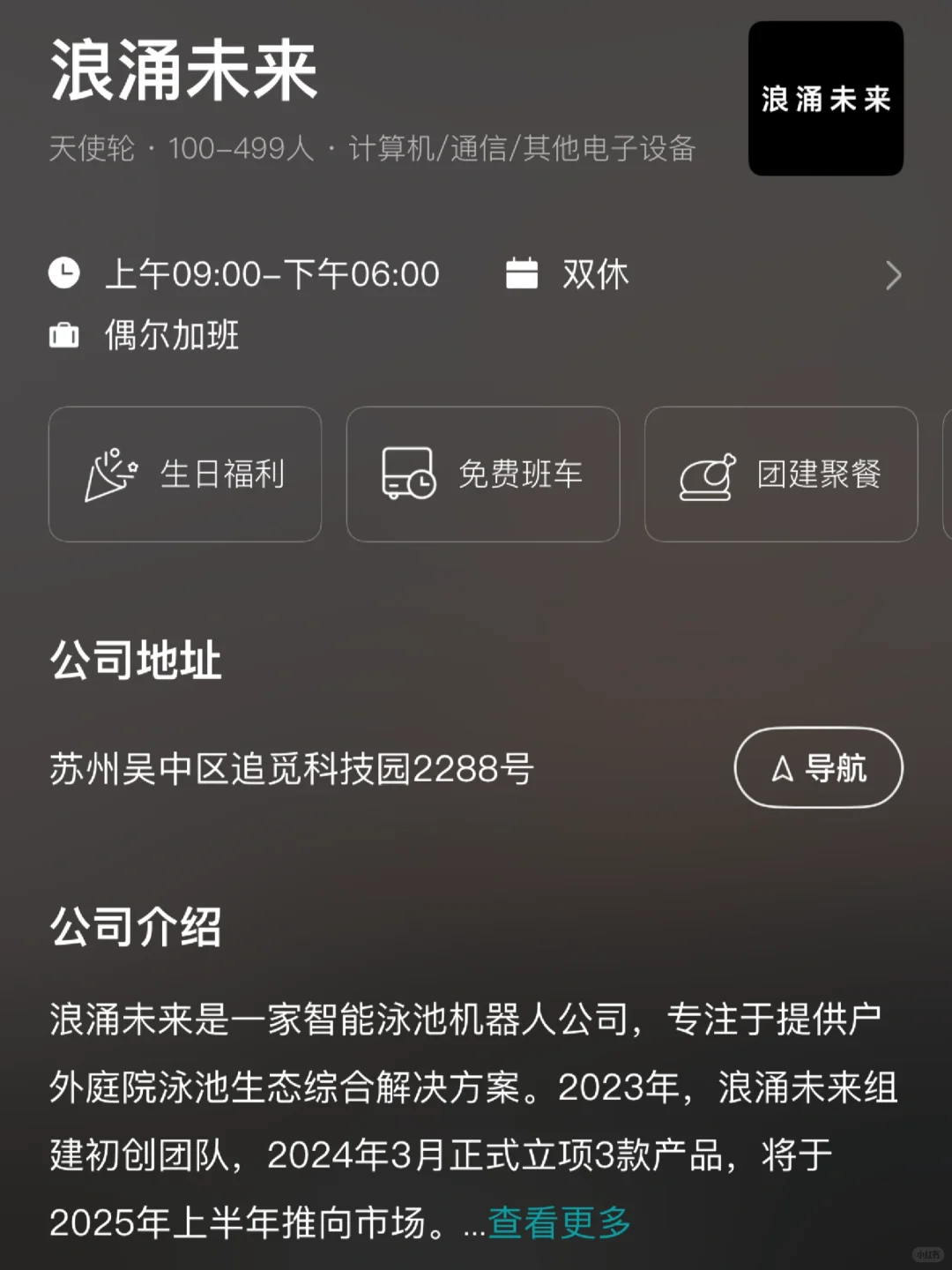The image size is (952, 1270).
Task: Open navigation to the company address
Action: point(818,767)
